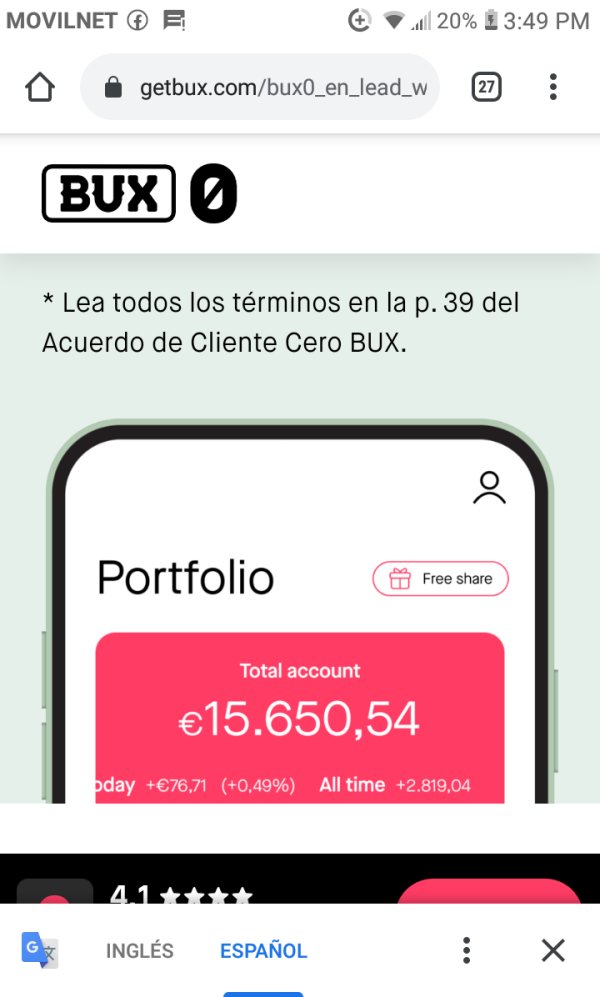600x997 pixels.
Task: Tap the getbux.com address bar
Action: point(260,87)
